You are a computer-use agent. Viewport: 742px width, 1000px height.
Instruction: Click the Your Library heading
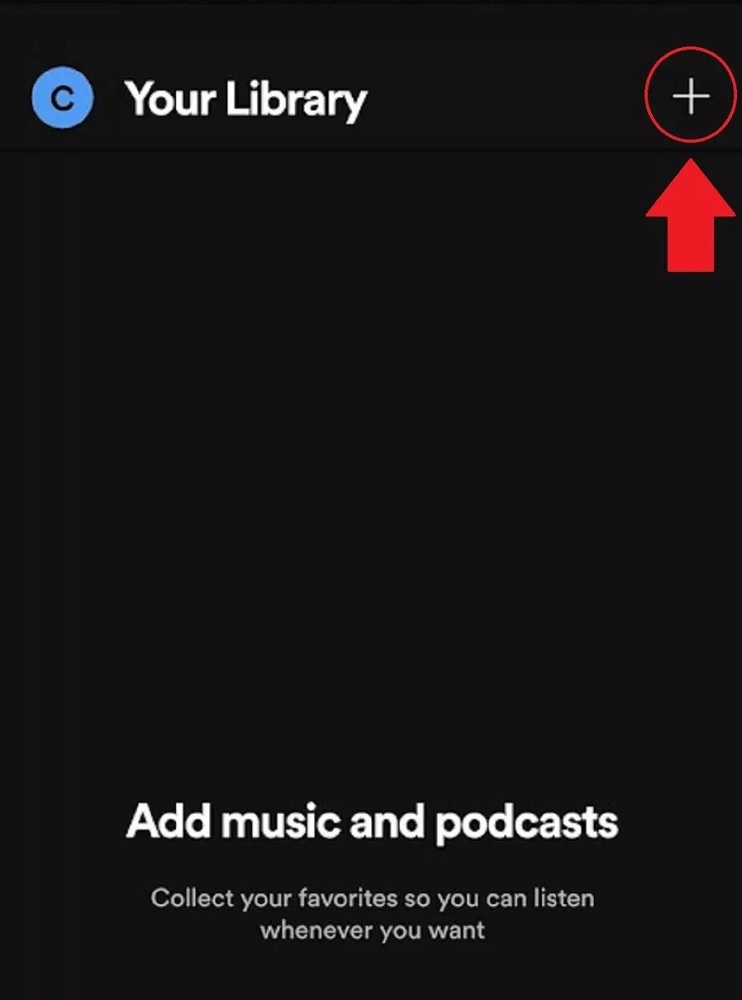(246, 99)
